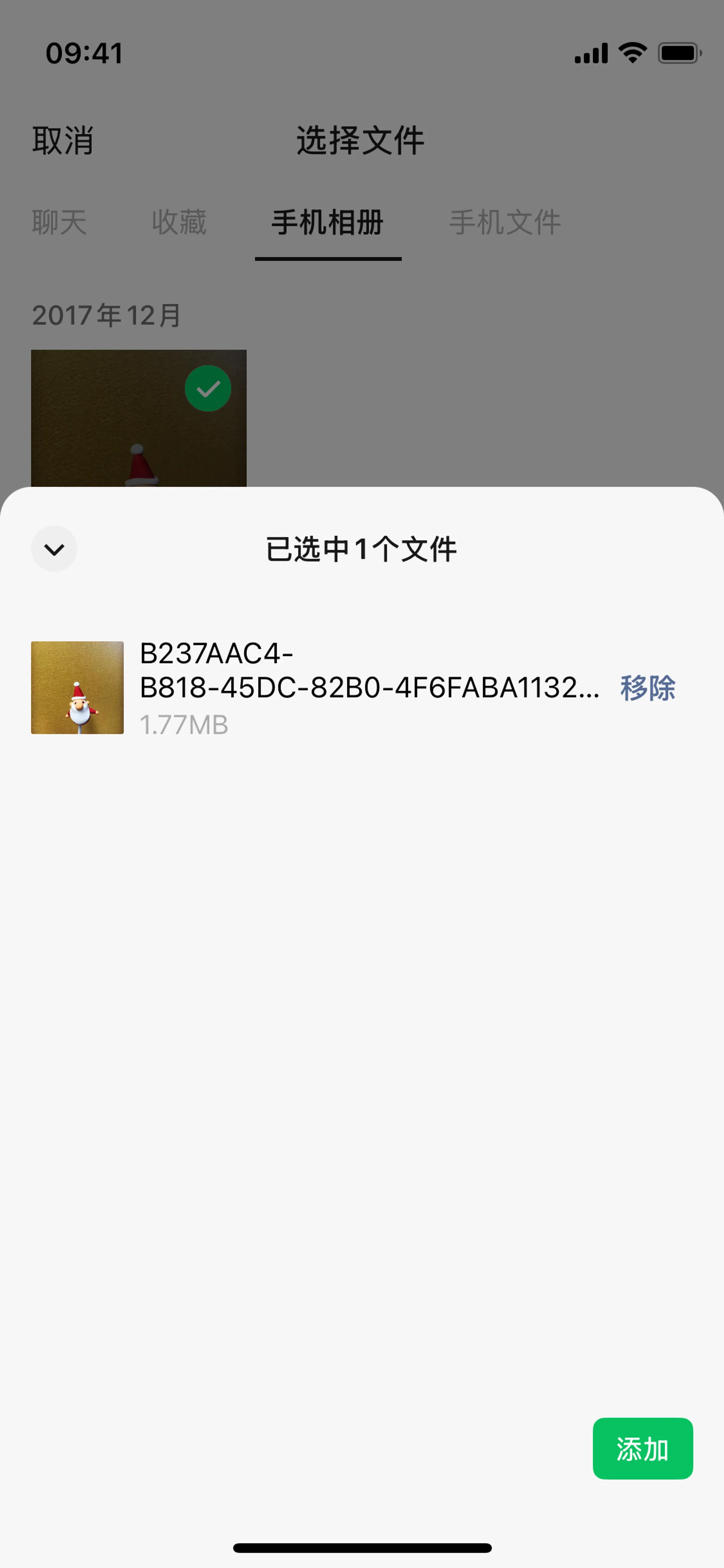
Task: Uncheck the green checkmark on album photo
Action: [207, 389]
